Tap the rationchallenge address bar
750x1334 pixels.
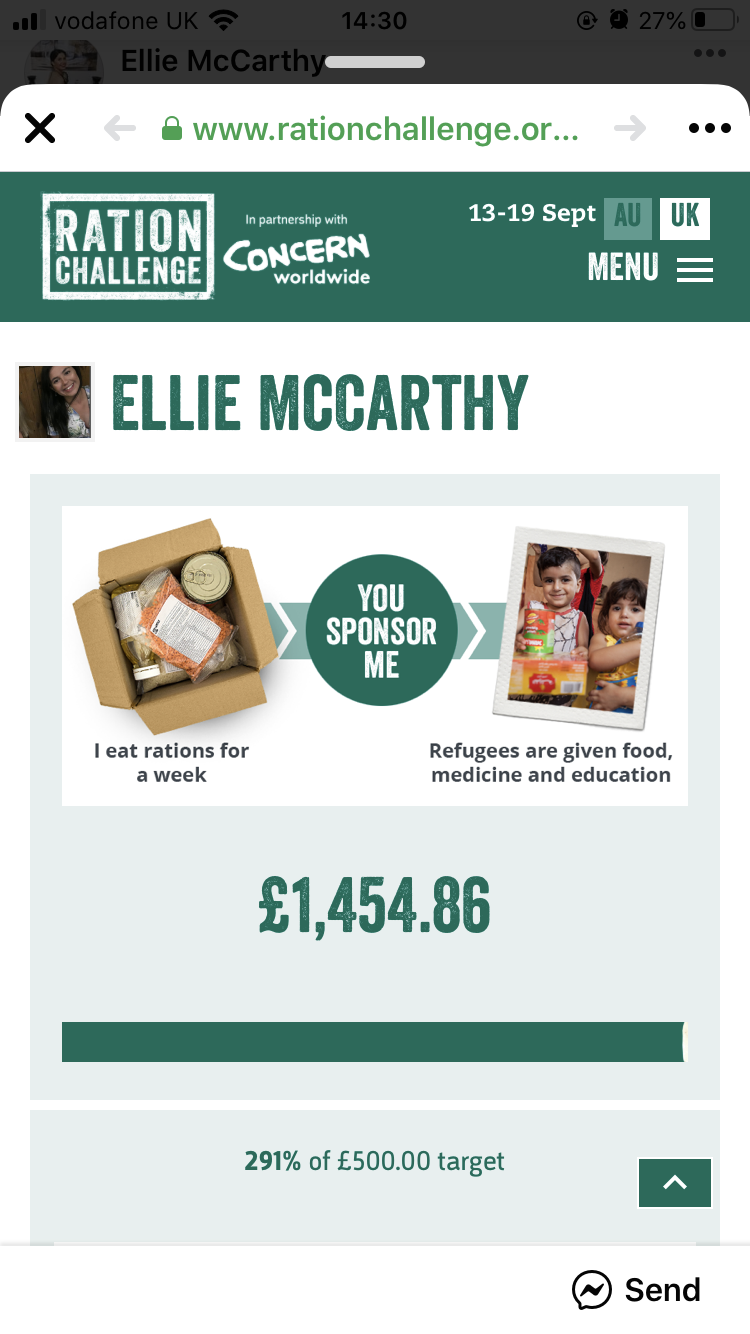(372, 129)
